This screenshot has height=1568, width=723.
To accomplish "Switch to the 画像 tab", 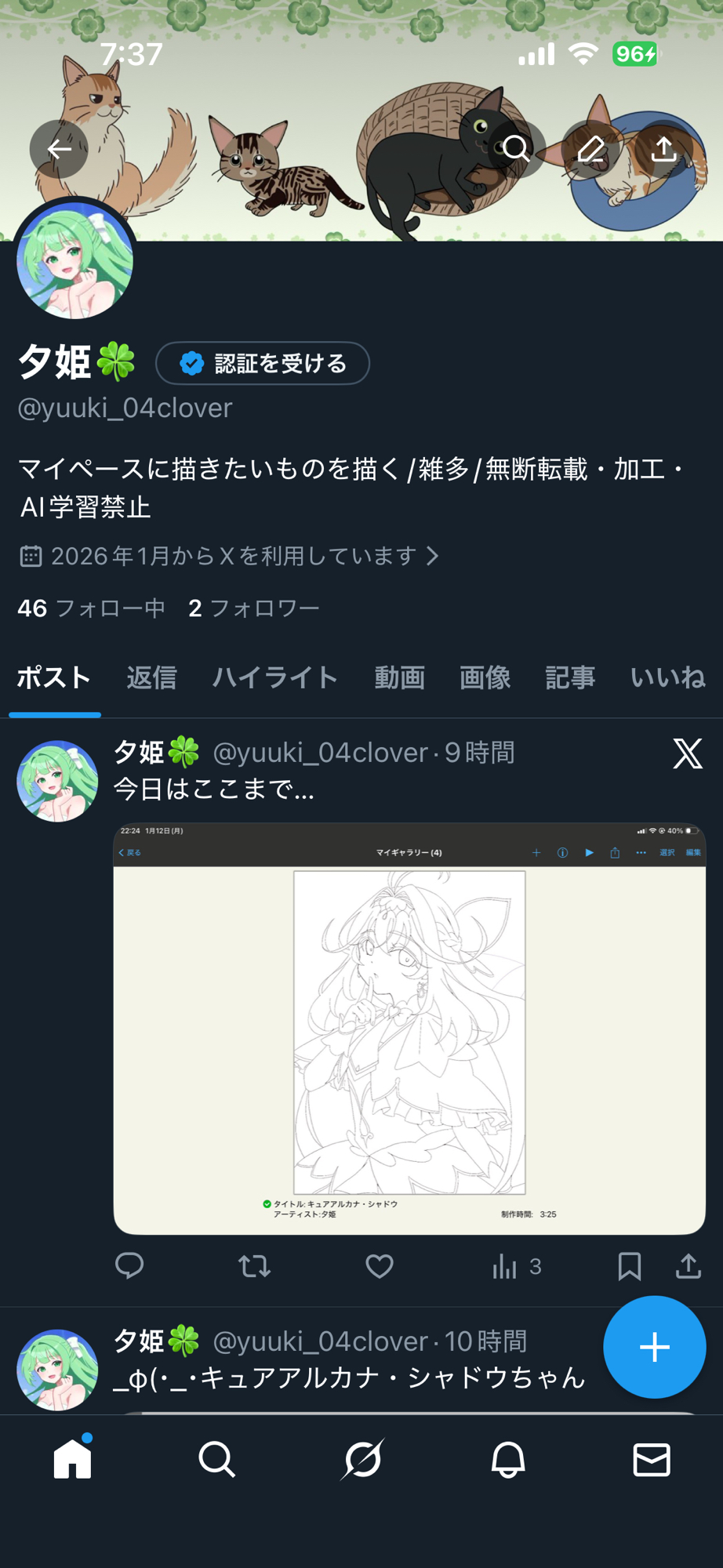I will pyautogui.click(x=485, y=677).
